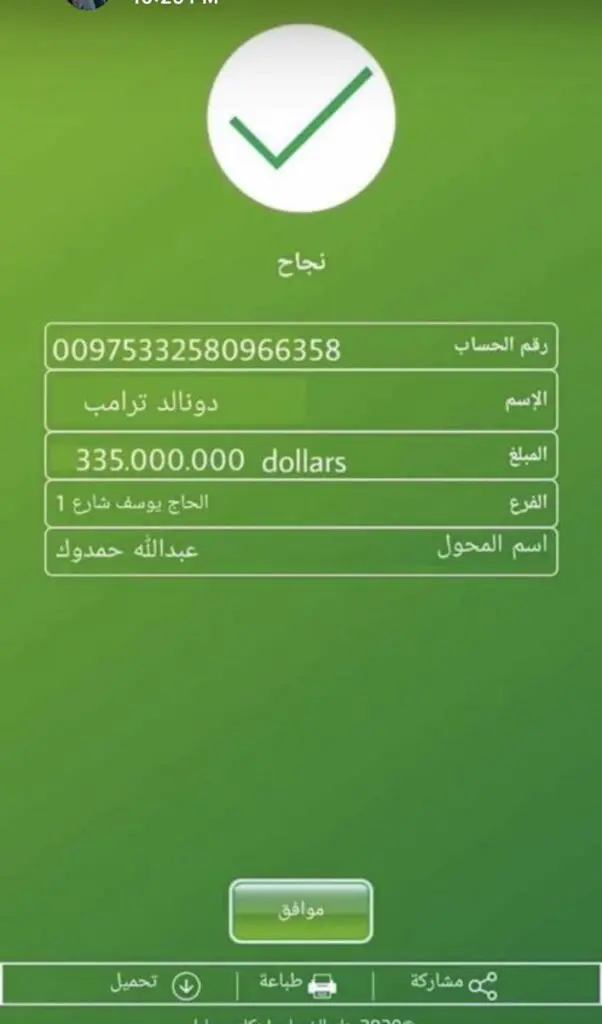
Task: Print the receipt with طباعة
Action: [x=298, y=984]
